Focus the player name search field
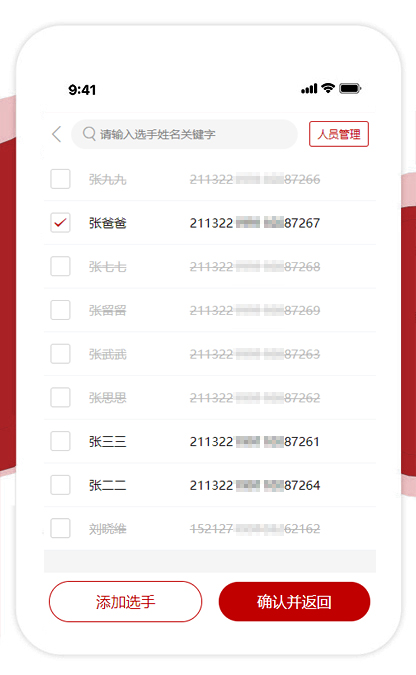Screen dimensions: 416x675 click(x=184, y=134)
